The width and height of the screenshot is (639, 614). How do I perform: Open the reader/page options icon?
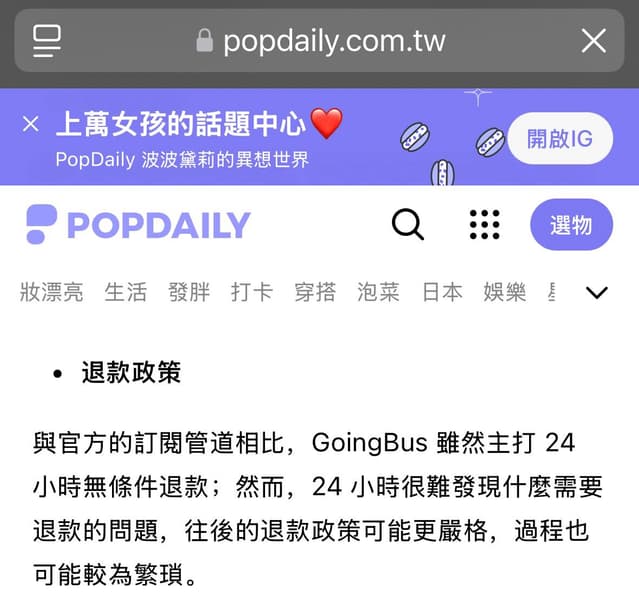pos(47,40)
